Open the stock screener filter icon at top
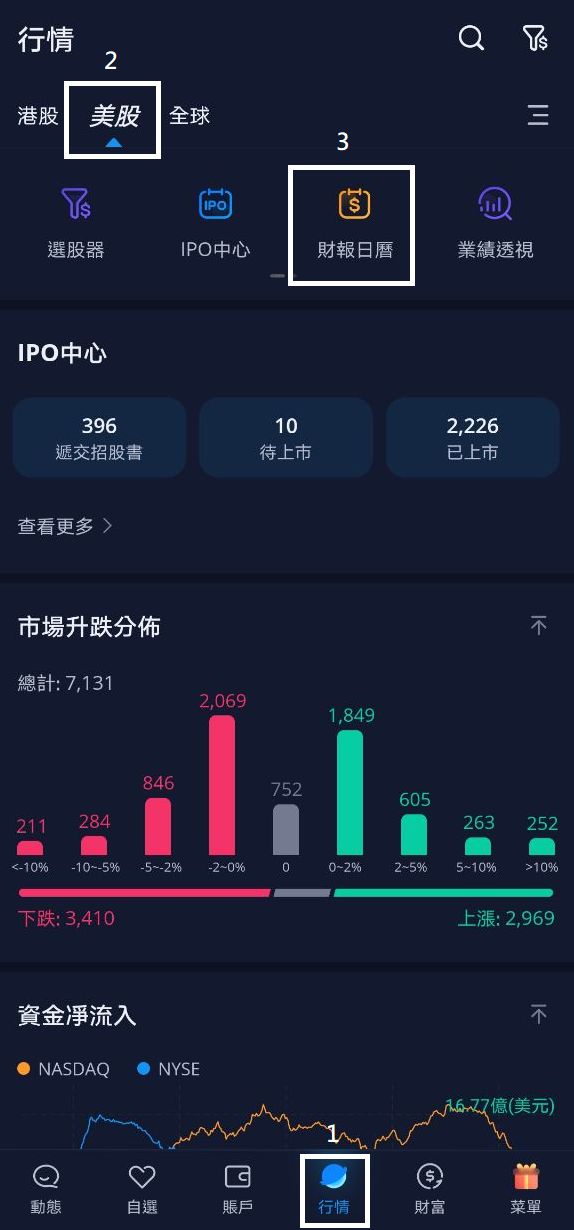Image resolution: width=574 pixels, height=1230 pixels. [535, 38]
